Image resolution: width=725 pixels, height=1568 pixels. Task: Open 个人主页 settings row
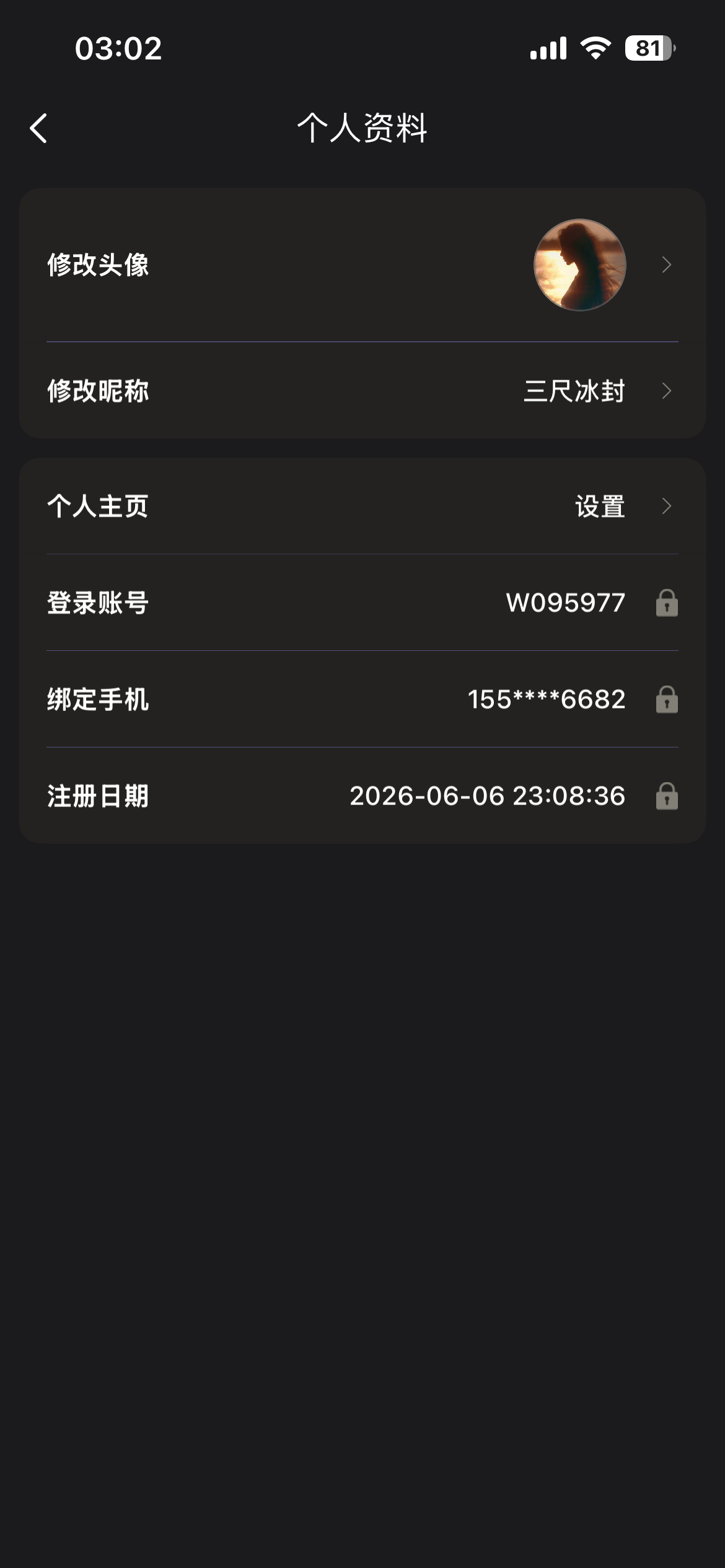coord(362,506)
